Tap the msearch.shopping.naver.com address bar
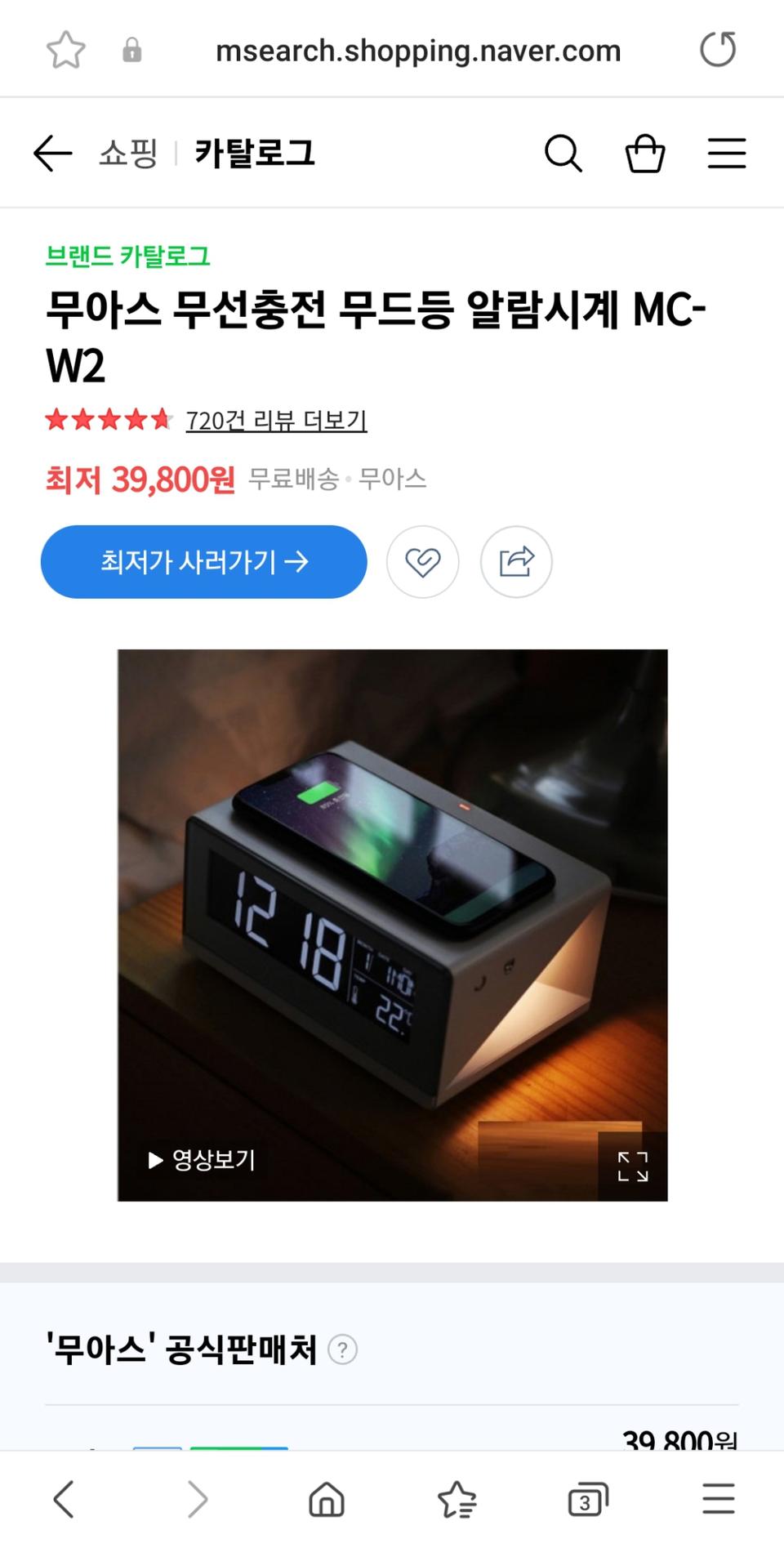784x1548 pixels. pos(419,49)
